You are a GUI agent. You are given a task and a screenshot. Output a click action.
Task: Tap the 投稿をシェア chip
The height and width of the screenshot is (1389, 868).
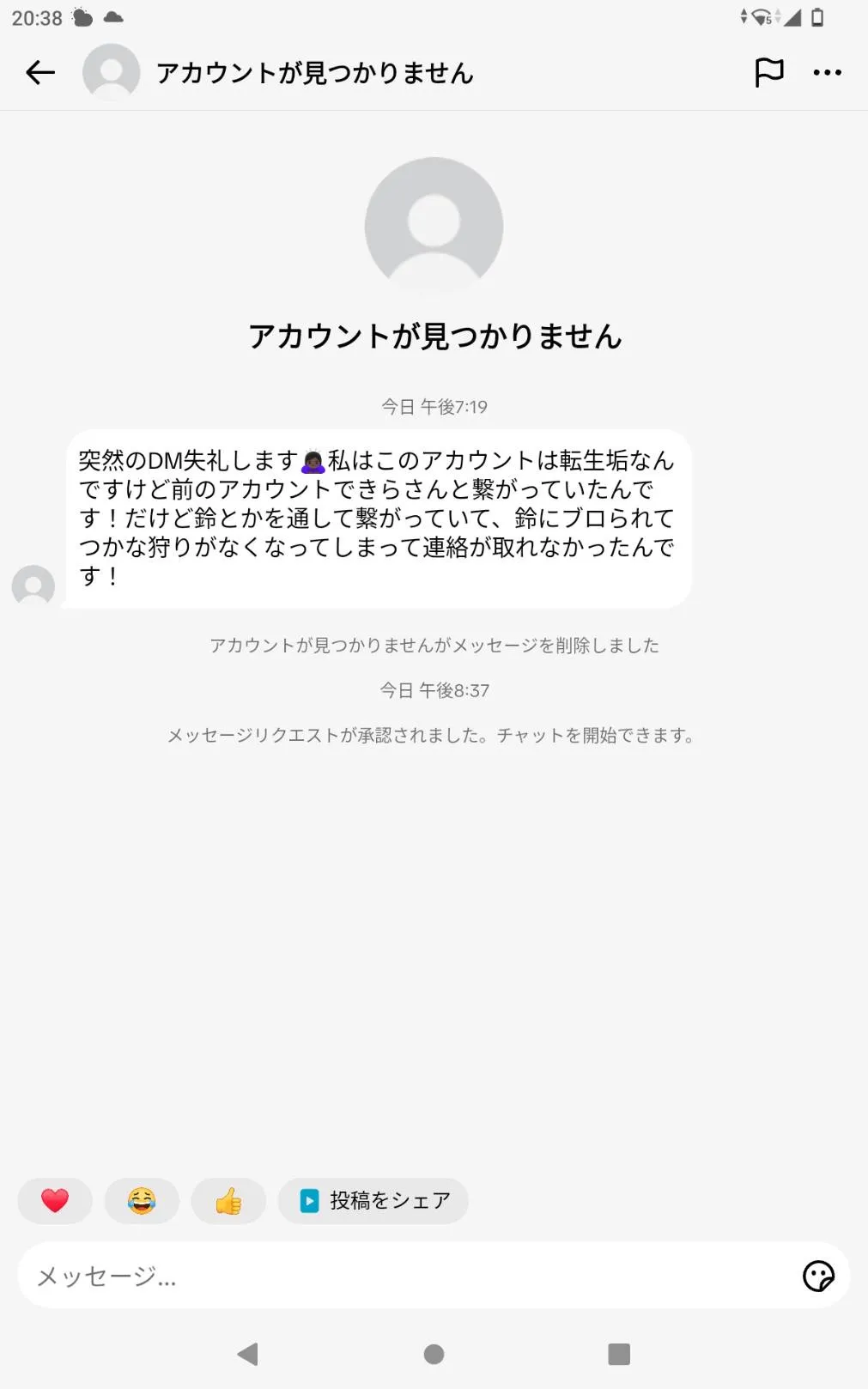(373, 1200)
